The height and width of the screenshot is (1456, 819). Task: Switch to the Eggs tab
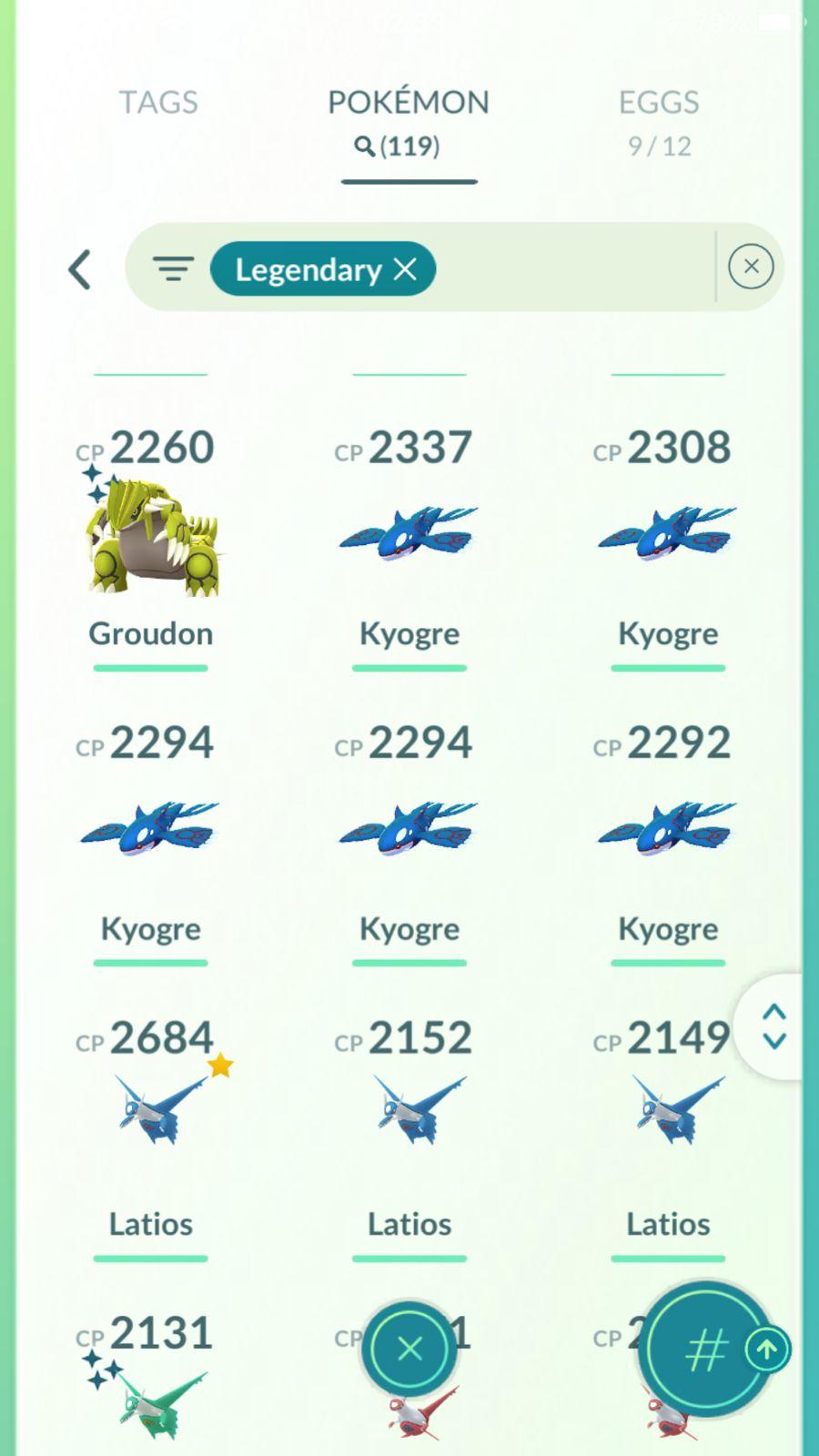click(659, 118)
